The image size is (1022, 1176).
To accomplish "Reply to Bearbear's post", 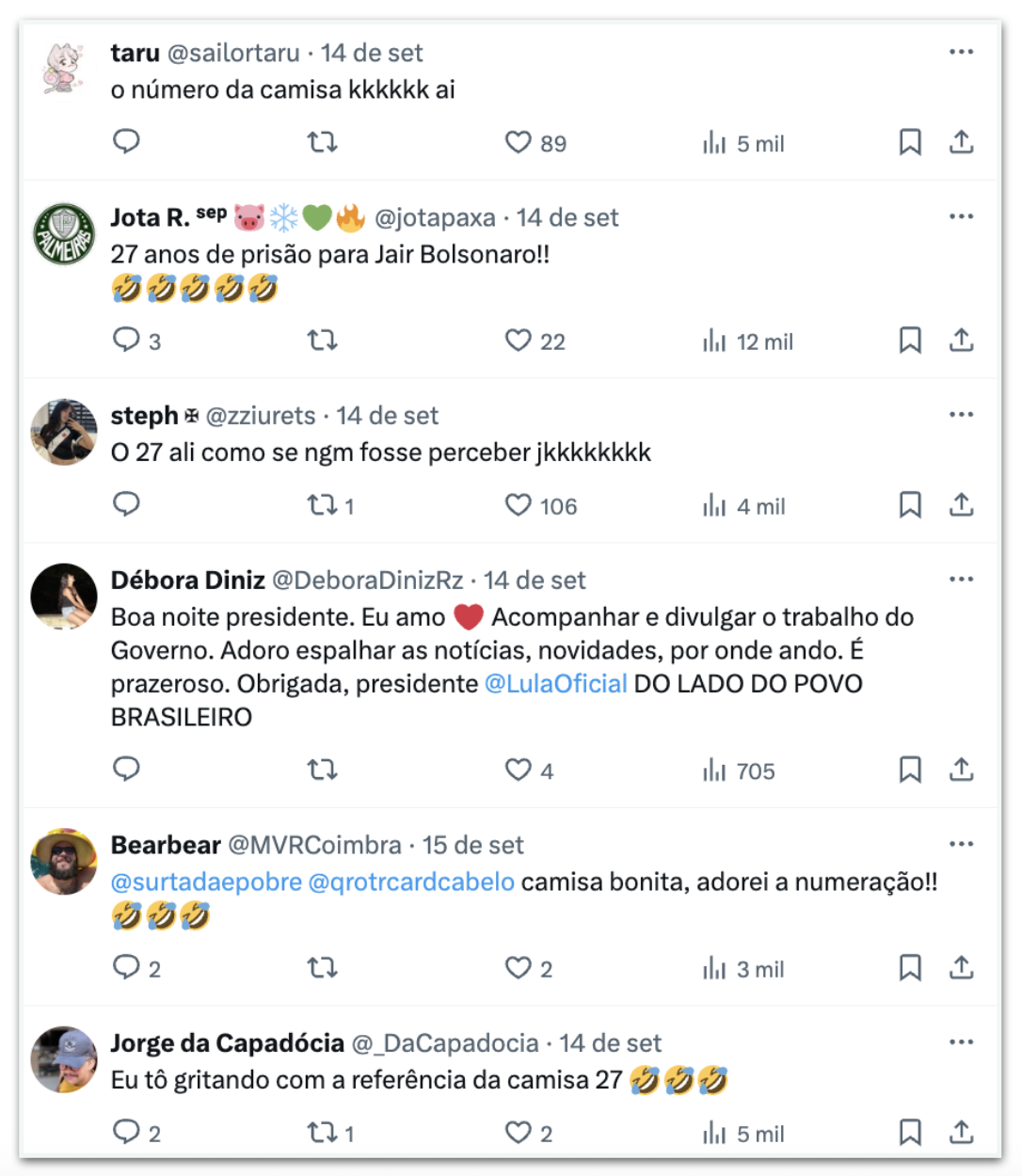I will pyautogui.click(x=126, y=968).
